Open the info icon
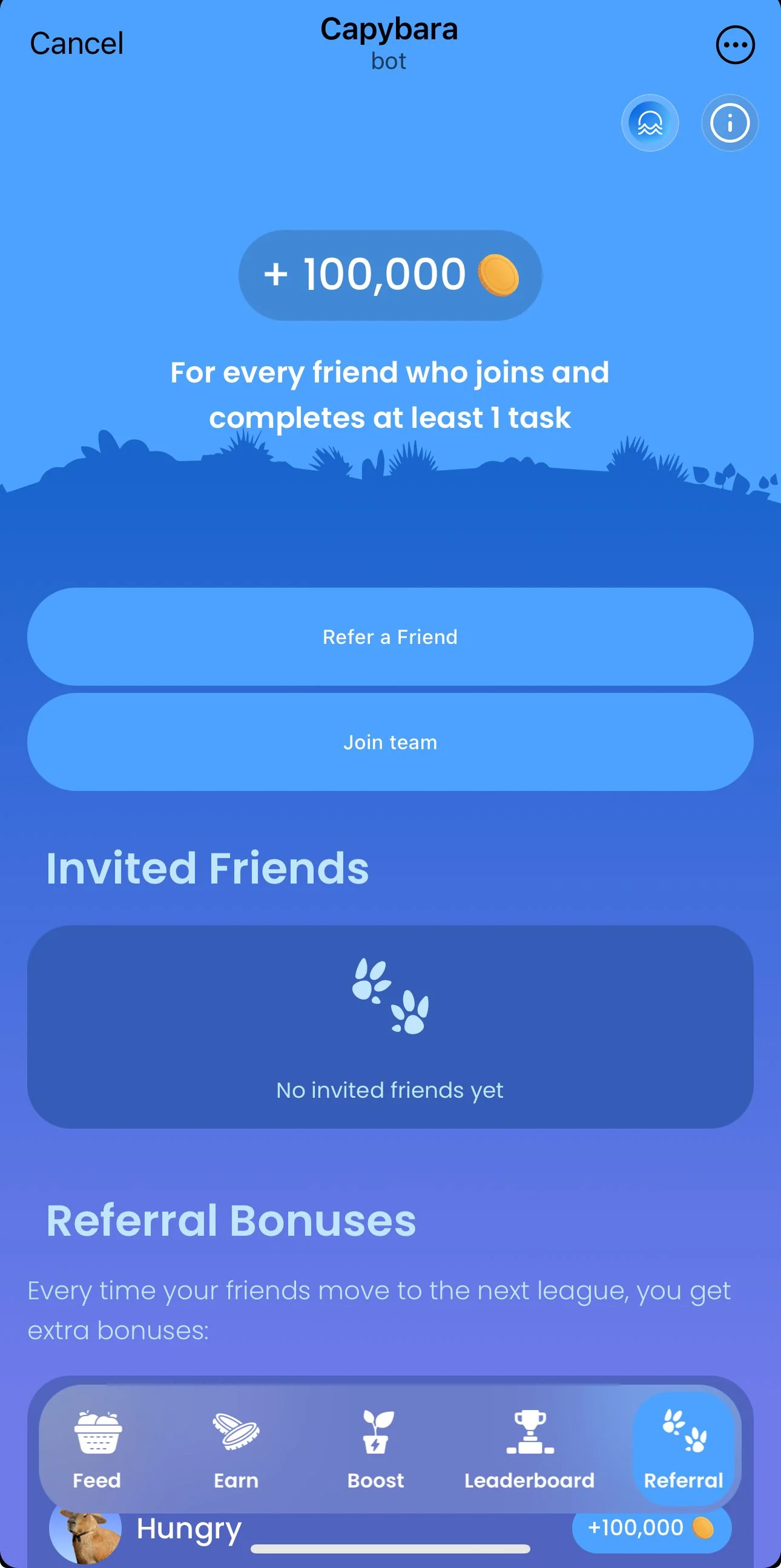The image size is (781, 1568). (x=730, y=123)
